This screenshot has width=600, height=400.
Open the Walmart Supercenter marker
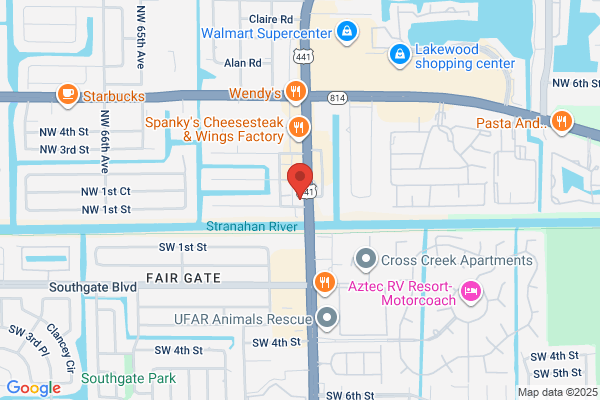(x=347, y=33)
